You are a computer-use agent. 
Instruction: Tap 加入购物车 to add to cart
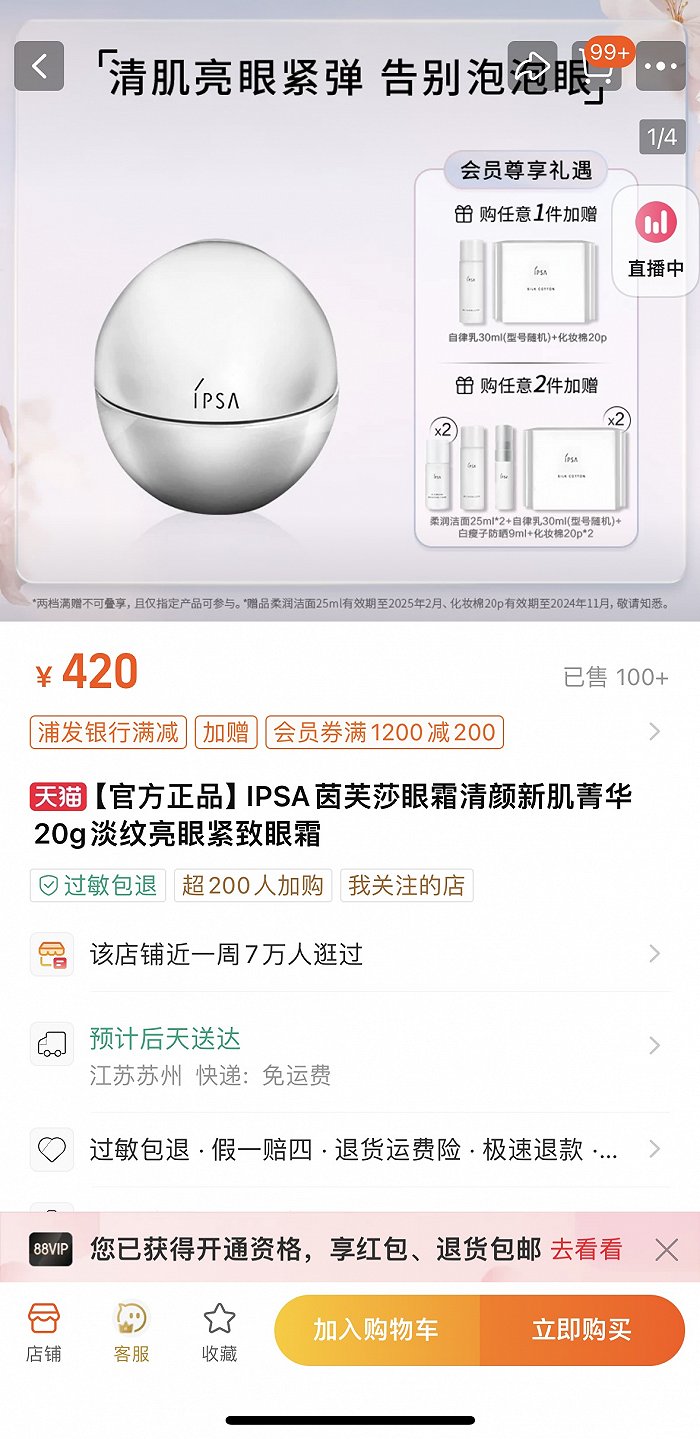pos(376,1330)
